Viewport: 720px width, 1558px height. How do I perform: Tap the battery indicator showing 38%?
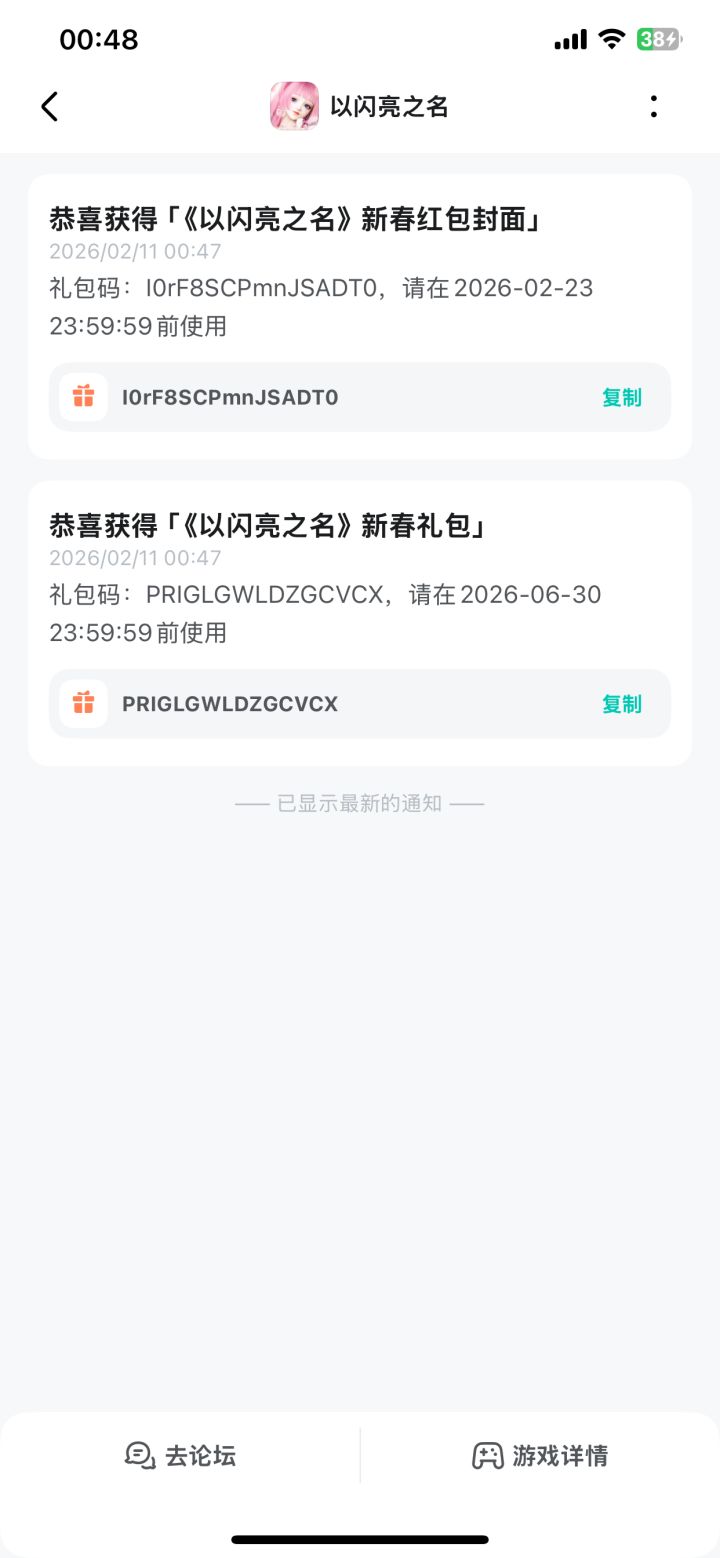tap(655, 39)
